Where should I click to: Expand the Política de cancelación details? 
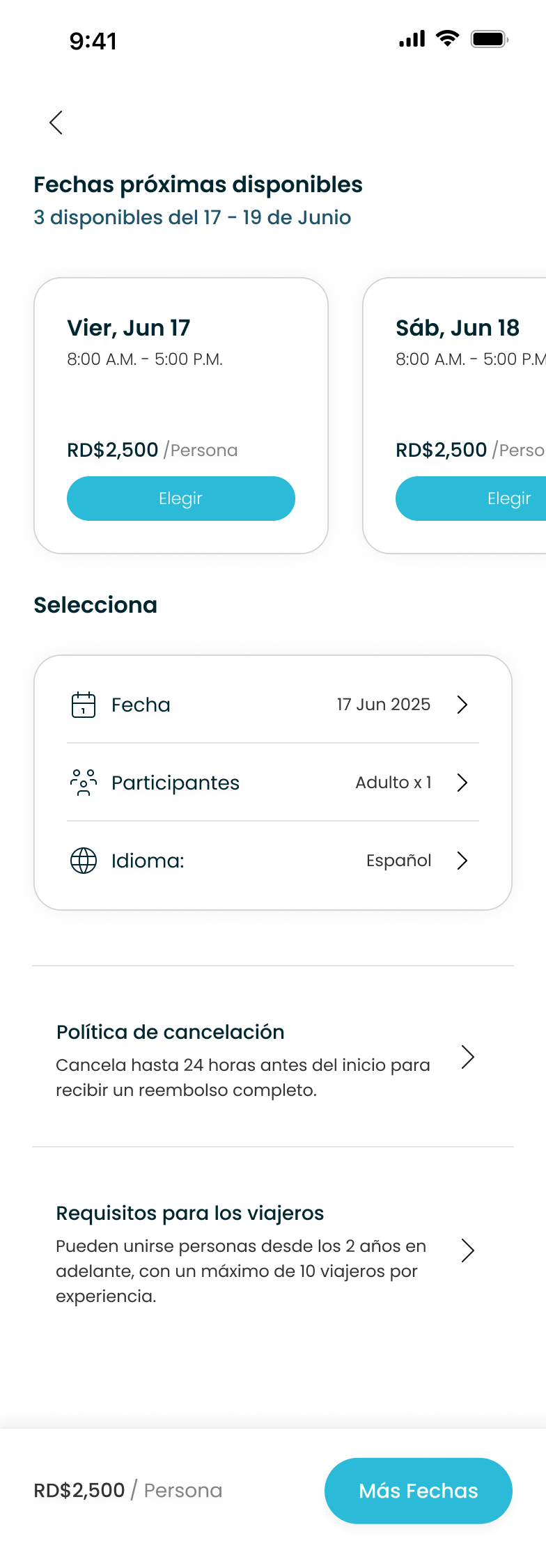pos(468,1057)
